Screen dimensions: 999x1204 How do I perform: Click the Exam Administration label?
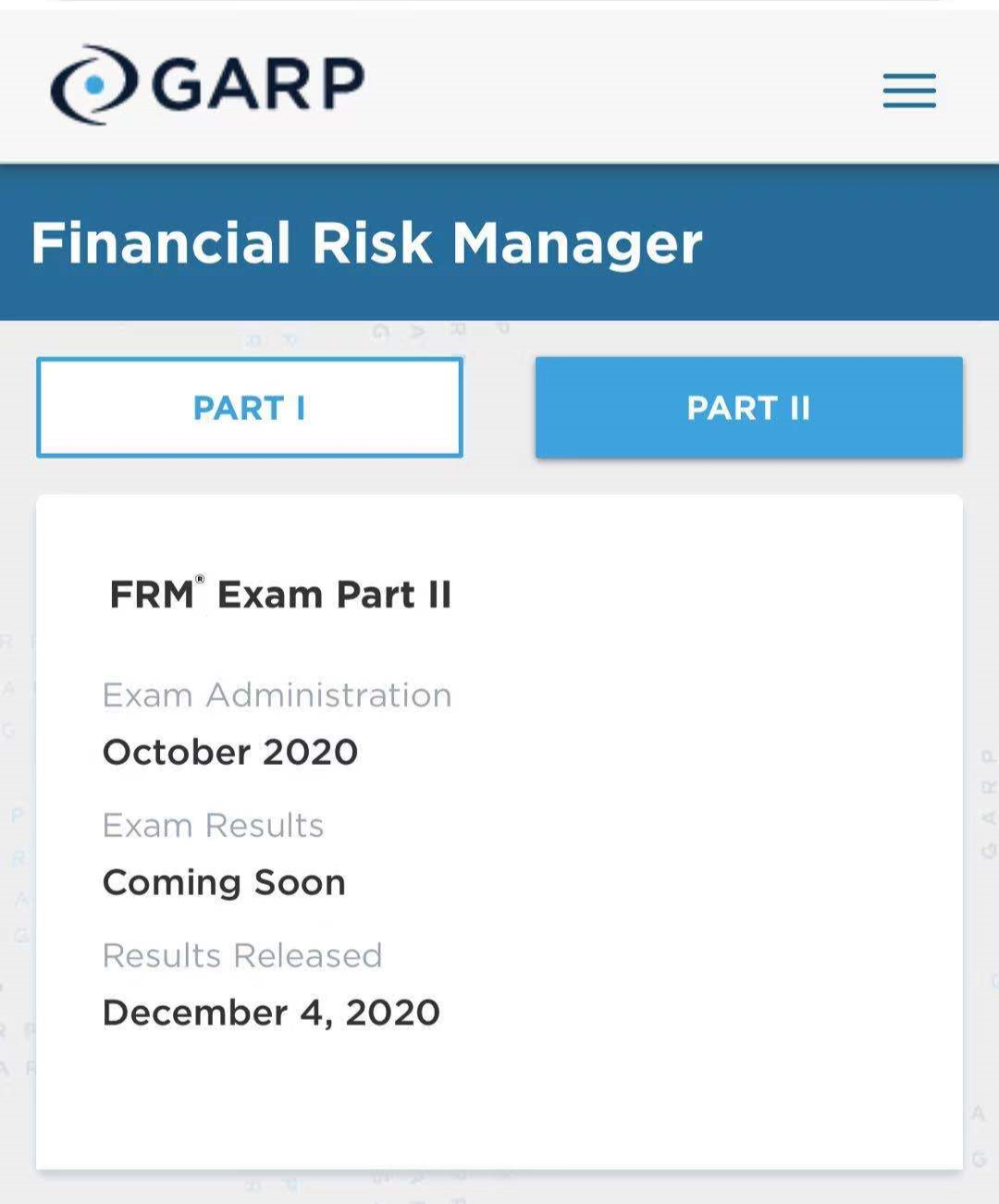(277, 695)
